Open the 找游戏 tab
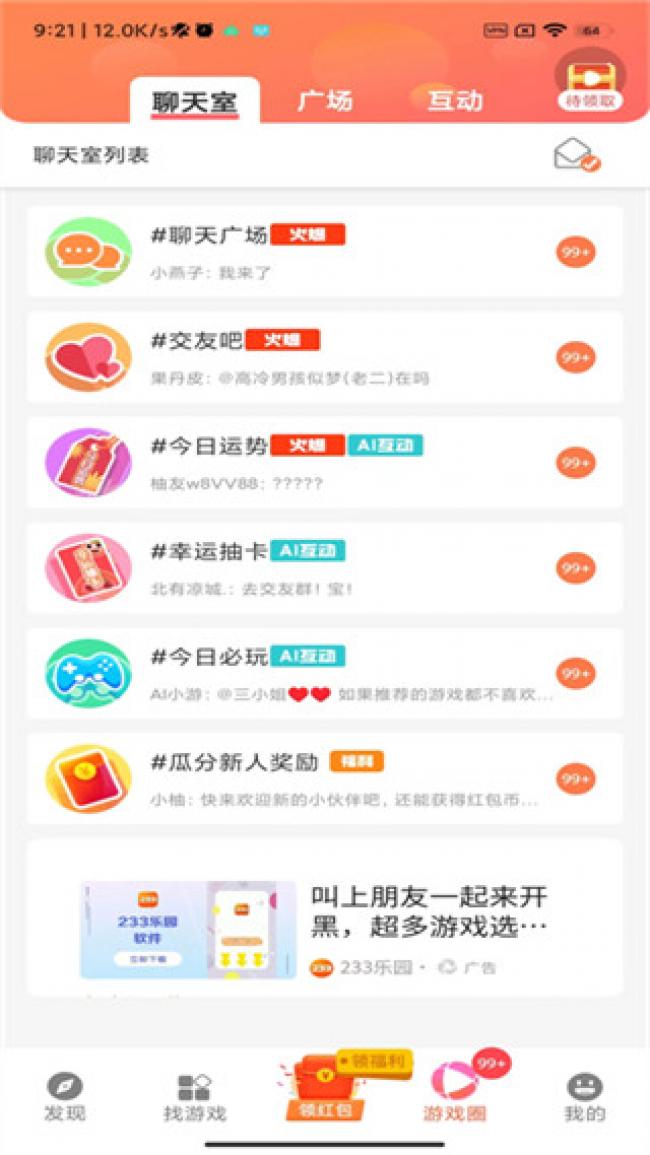This screenshot has height=1155, width=650. tap(195, 1097)
